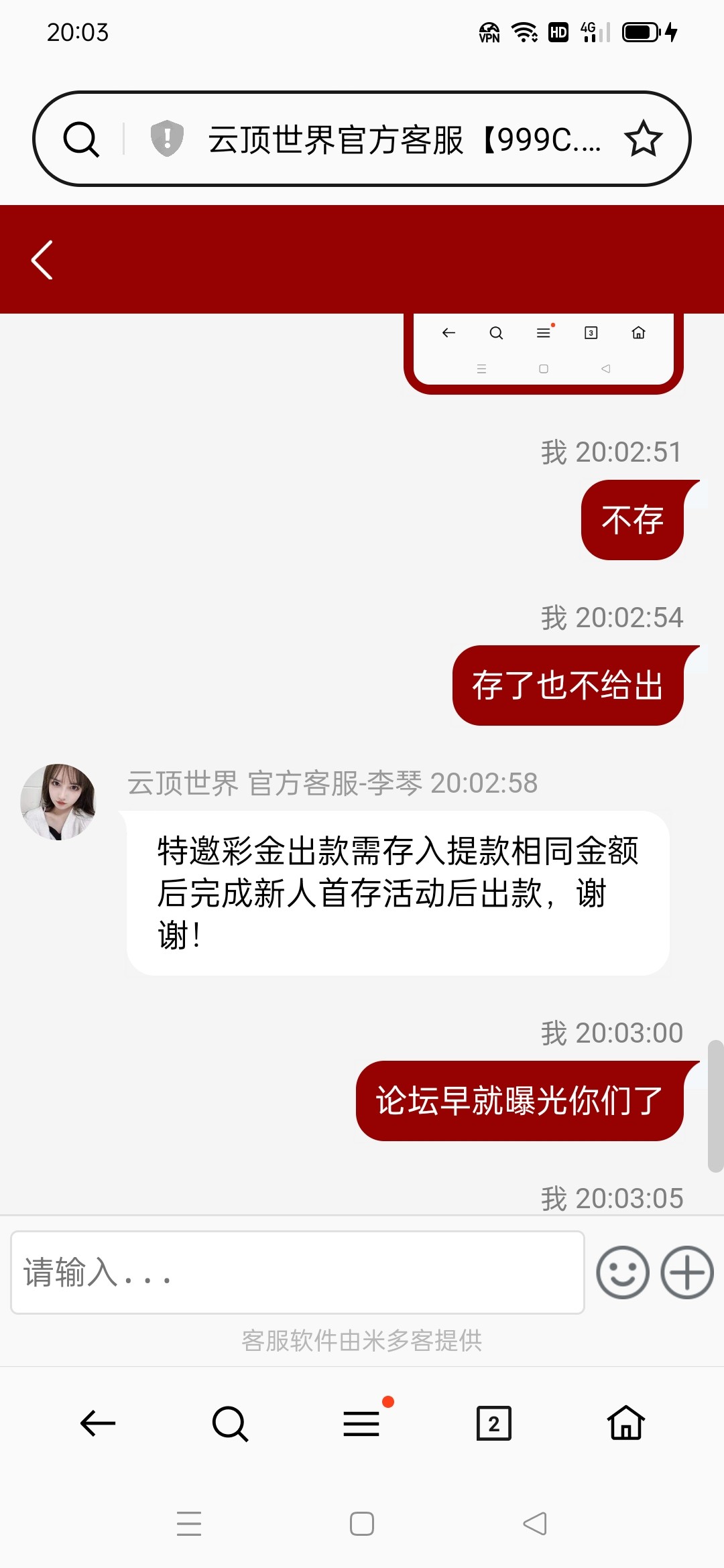Screen dimensions: 724x1568
Task: Open the emoji picker smiley icon
Action: [623, 1272]
